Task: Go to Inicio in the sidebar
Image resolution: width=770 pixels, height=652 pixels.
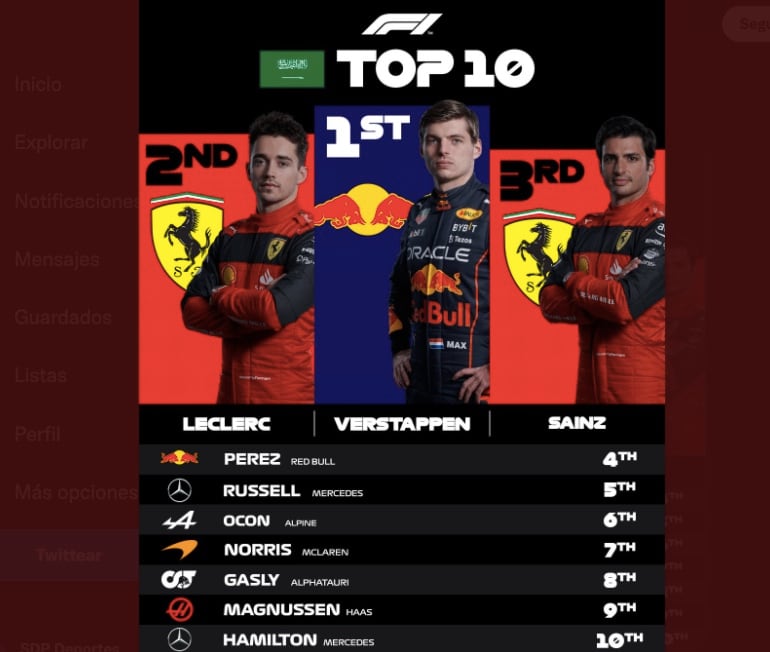Action: [38, 85]
